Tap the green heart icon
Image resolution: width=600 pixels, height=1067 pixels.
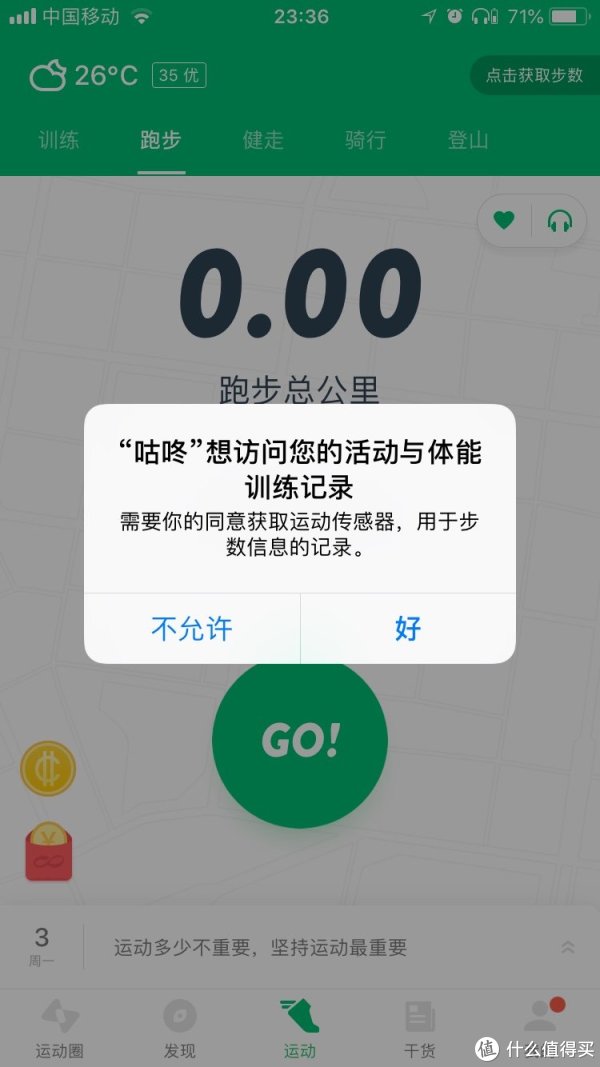504,220
